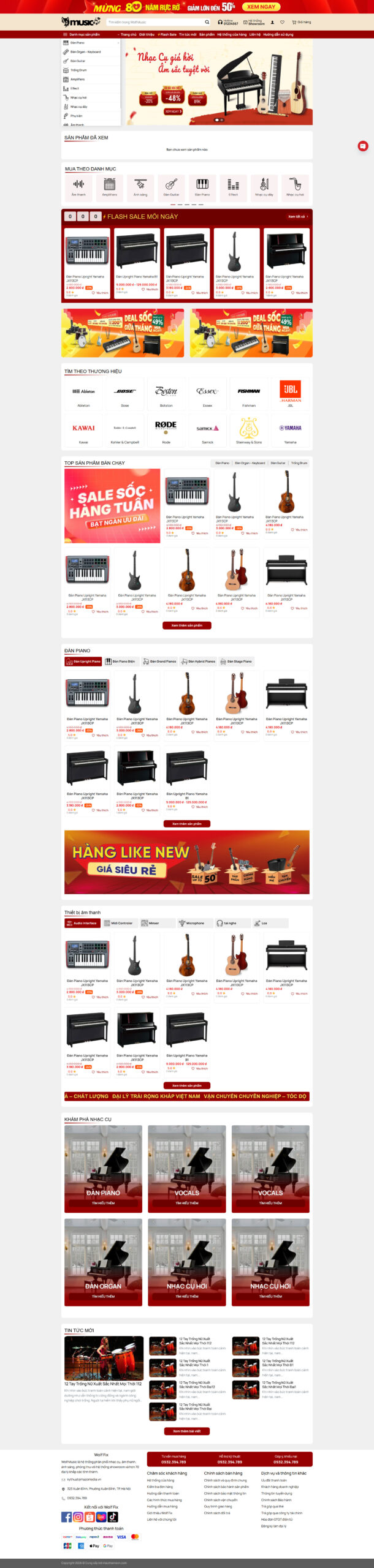Image resolution: width=374 pixels, height=1568 pixels.
Task: Tap the XEM NGAY button in top banner
Action: coord(261,7)
